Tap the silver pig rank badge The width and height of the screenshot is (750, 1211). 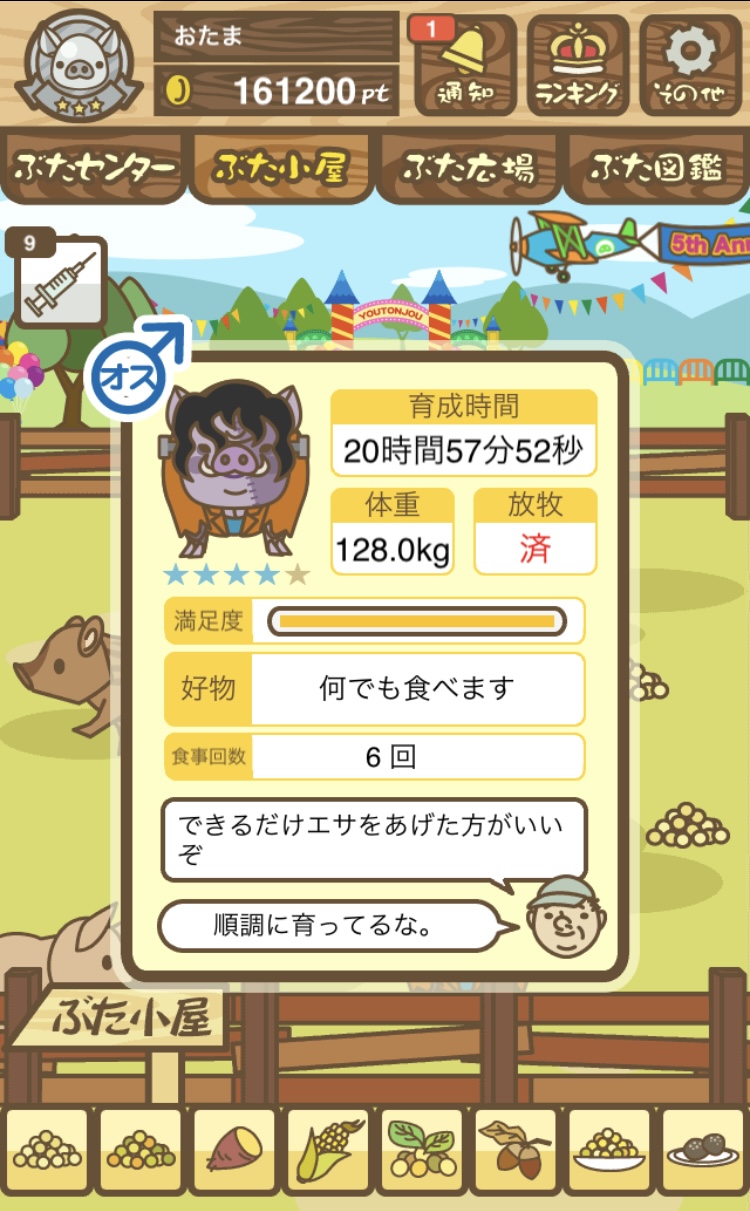[78, 66]
